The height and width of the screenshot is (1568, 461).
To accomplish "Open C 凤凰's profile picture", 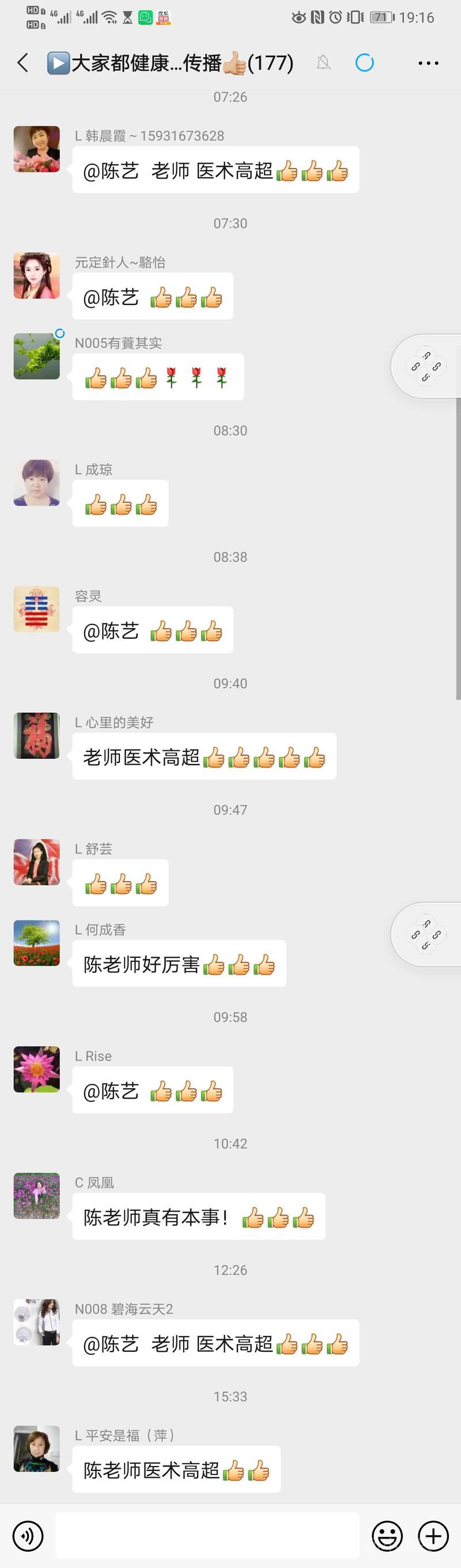I will tap(36, 1196).
